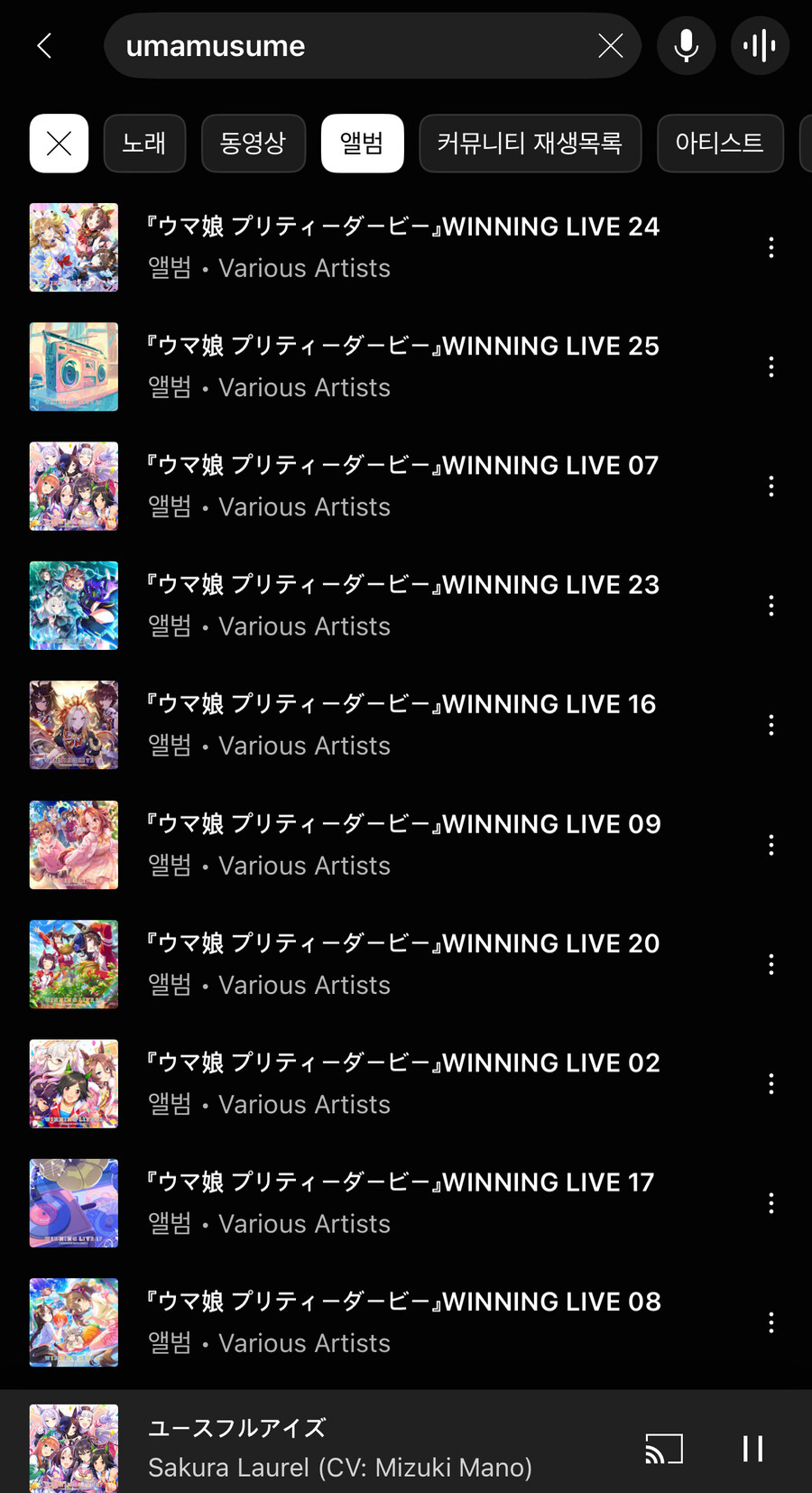Screen dimensions: 812x1493
Task: Go back from search results
Action: coord(44,46)
